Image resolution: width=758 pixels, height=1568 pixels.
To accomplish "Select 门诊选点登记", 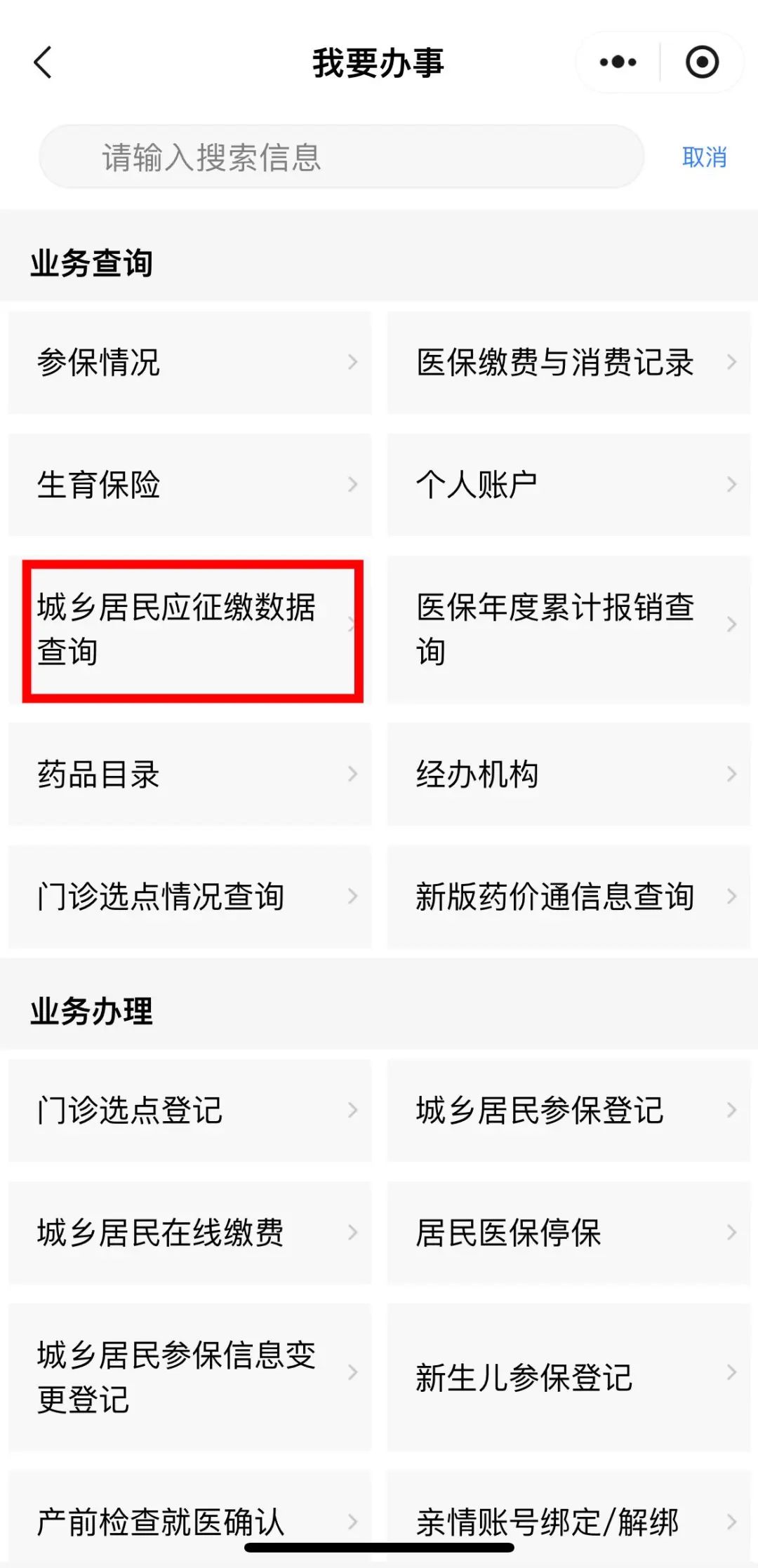I will click(189, 1111).
